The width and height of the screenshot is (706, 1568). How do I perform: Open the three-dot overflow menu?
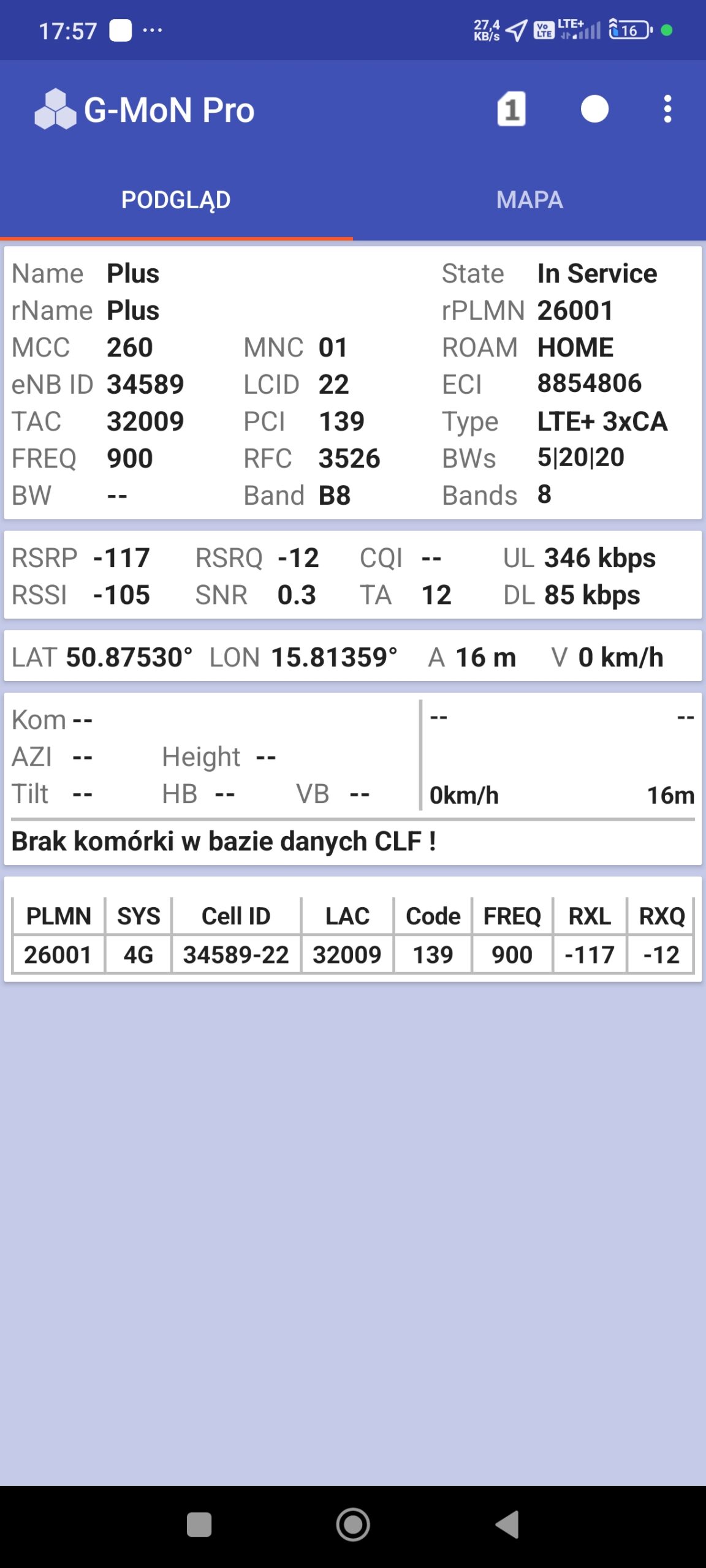coord(667,109)
